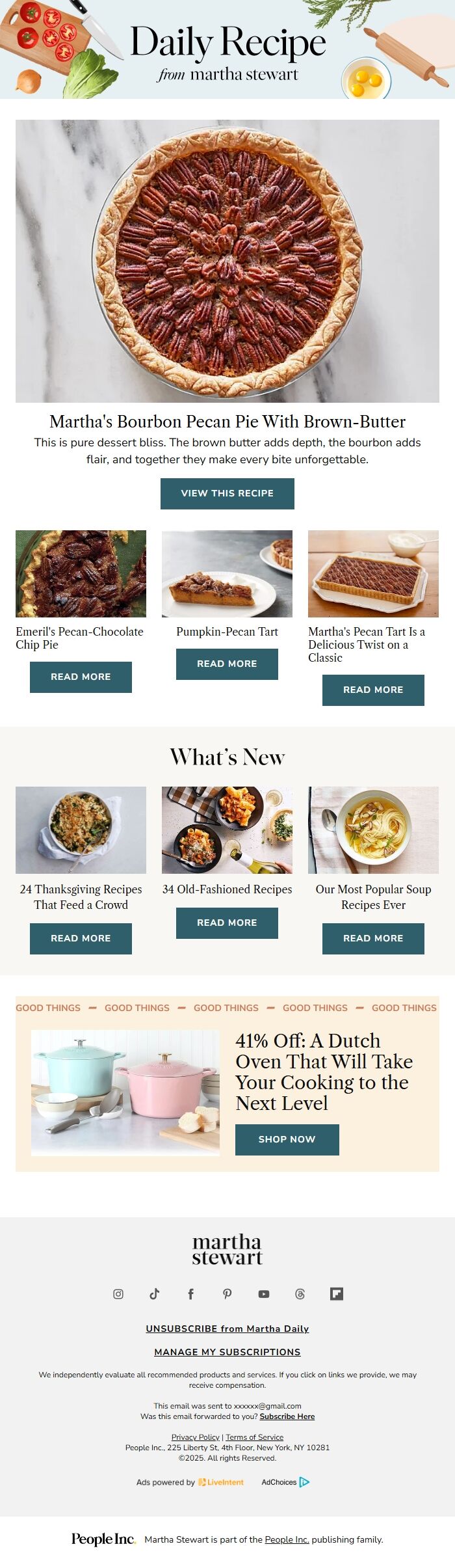Screen dimensions: 455x1568
Task: Read more about the Pumpkin-Pecan Tart
Action: point(227,664)
